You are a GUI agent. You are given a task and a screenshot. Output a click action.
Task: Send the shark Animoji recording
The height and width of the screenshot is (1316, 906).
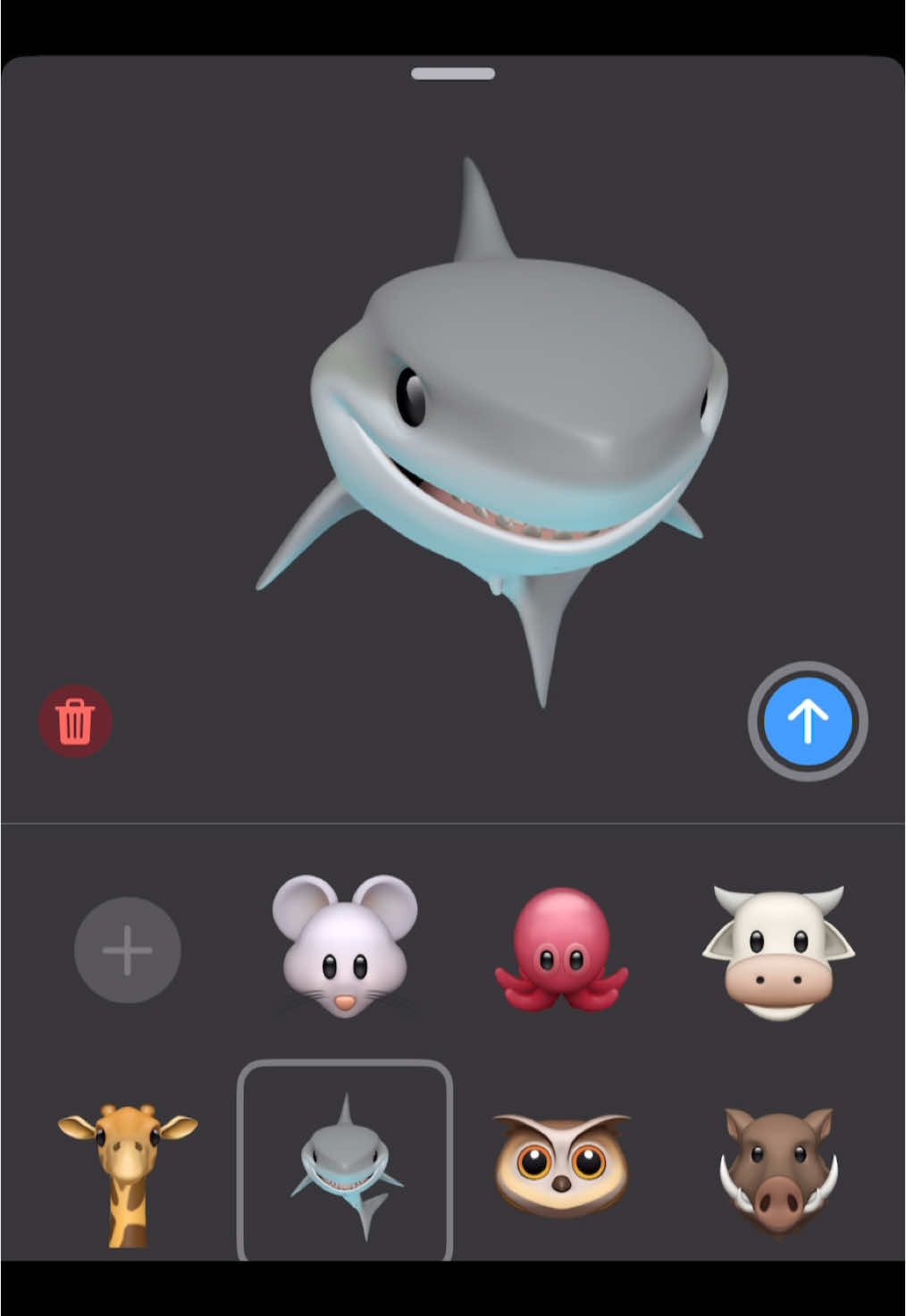tap(808, 721)
